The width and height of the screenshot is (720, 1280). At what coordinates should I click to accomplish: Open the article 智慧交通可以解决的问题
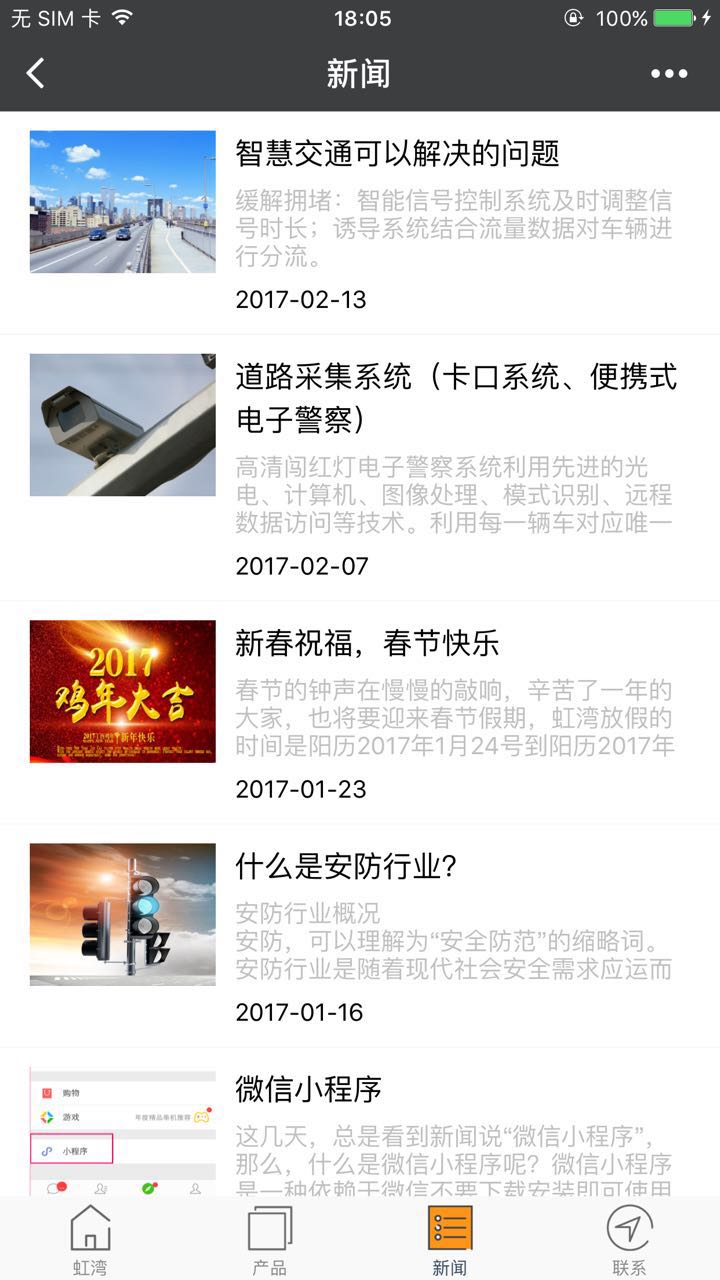[x=397, y=154]
